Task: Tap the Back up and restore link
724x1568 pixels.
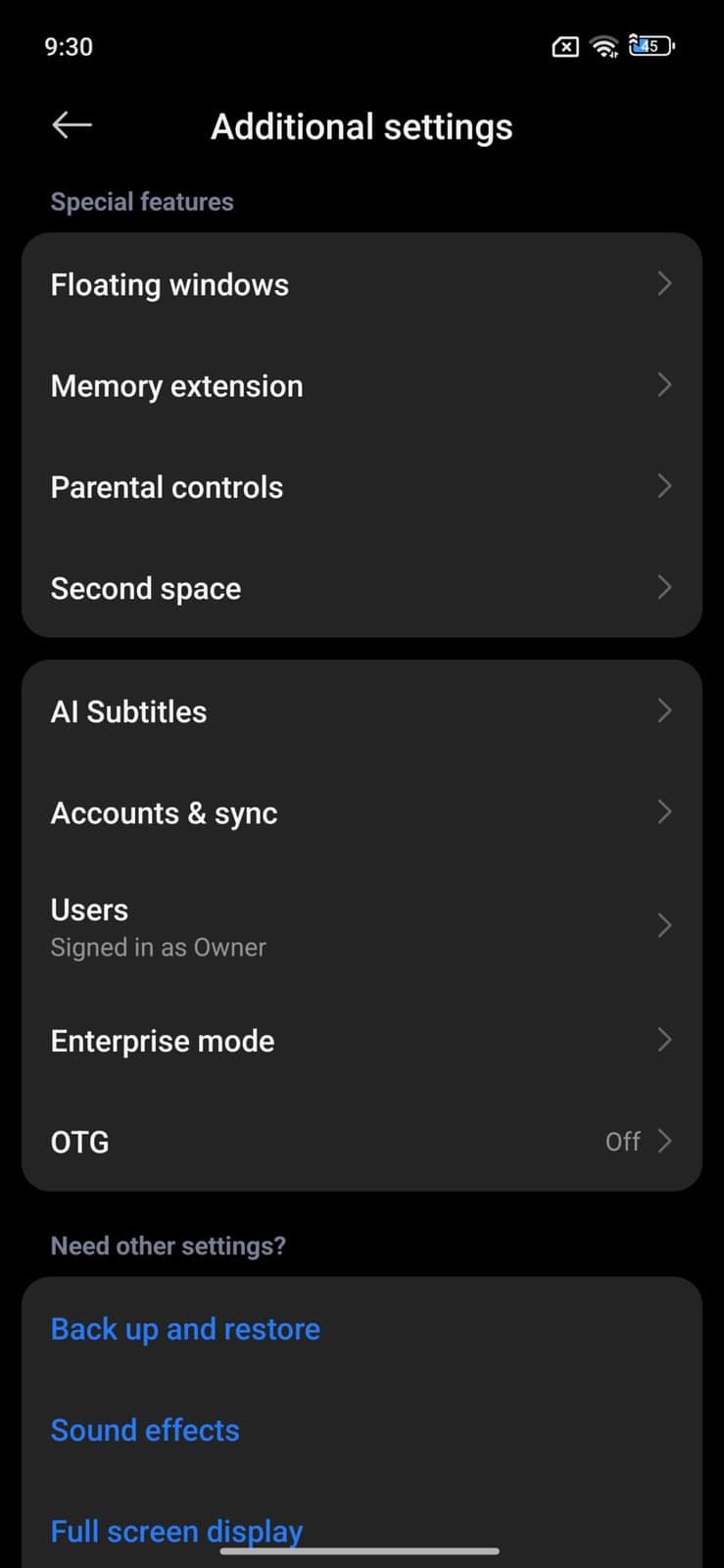Action: (x=185, y=1329)
